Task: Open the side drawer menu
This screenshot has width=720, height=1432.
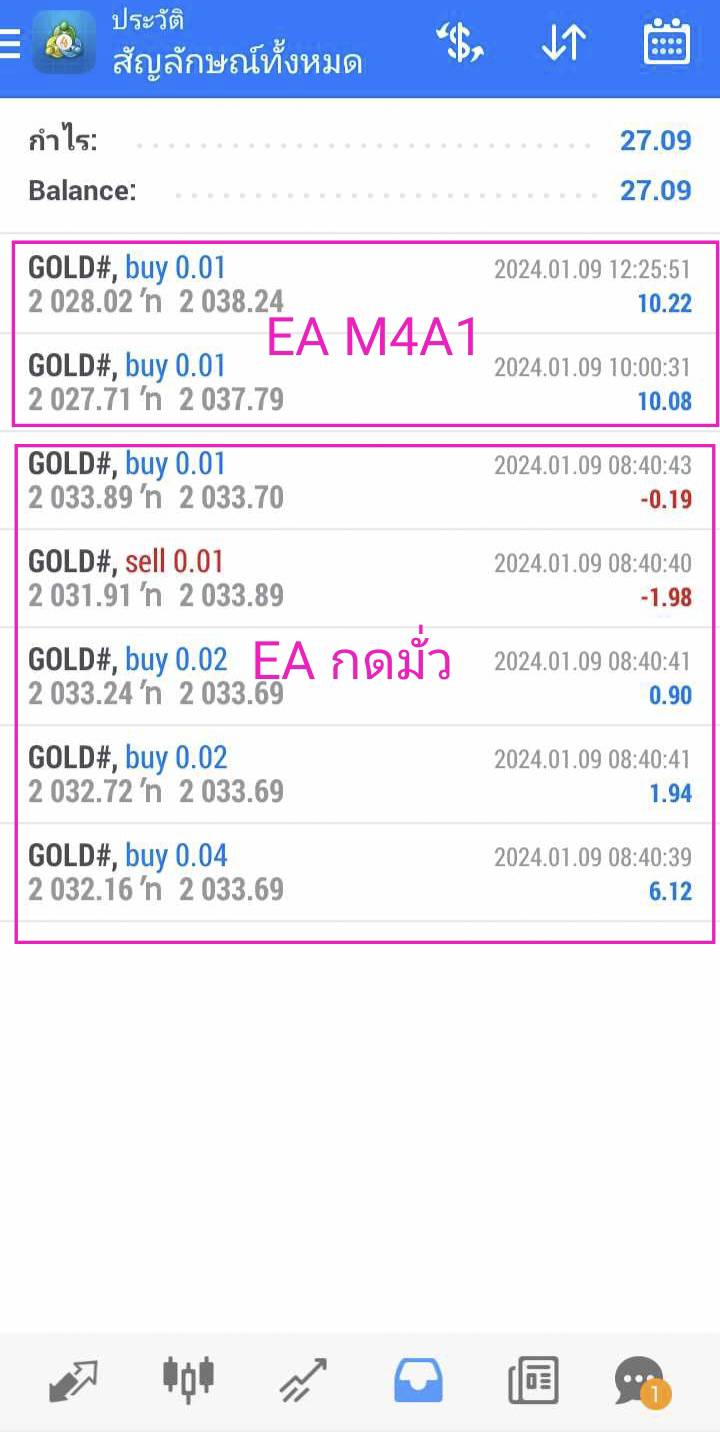Action: tap(10, 44)
